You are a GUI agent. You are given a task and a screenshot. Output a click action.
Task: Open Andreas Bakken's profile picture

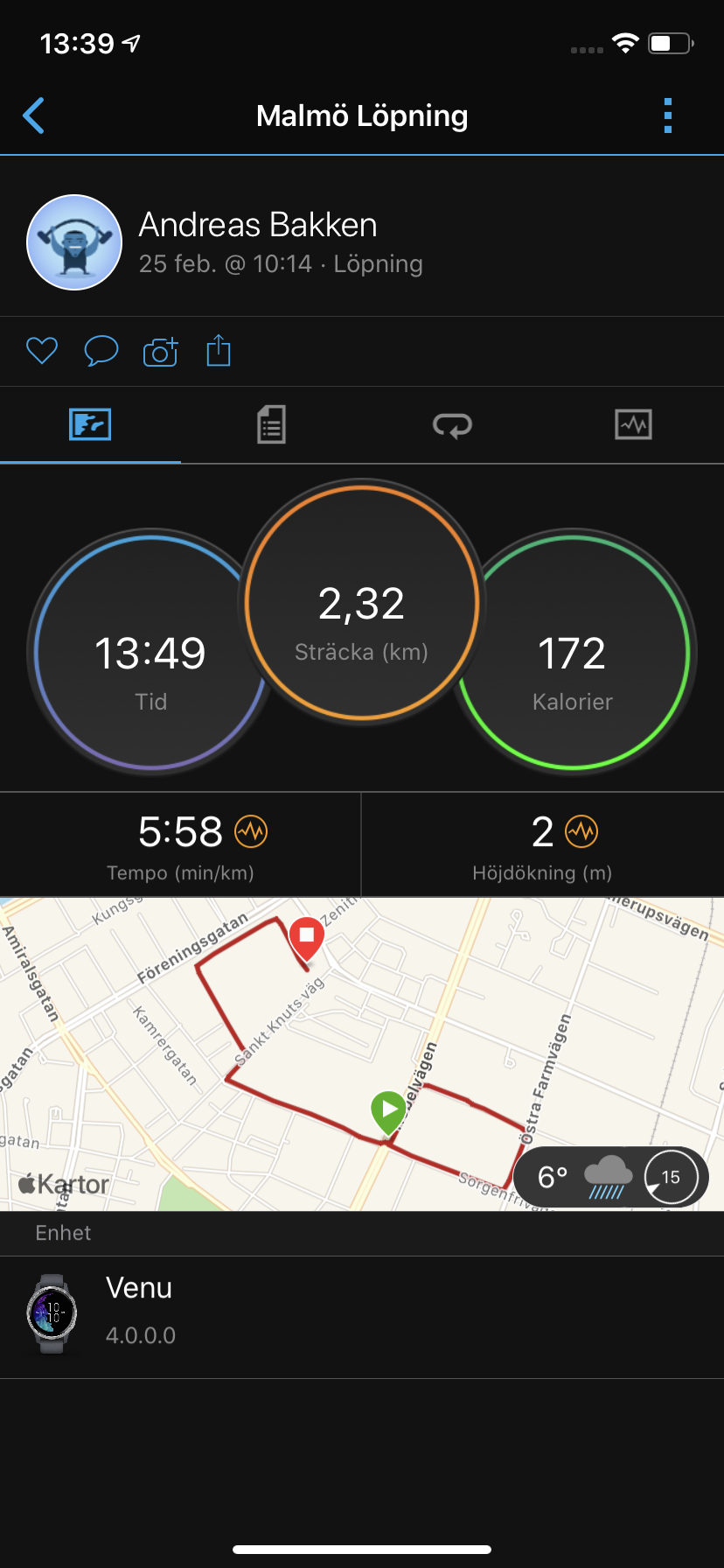(74, 242)
